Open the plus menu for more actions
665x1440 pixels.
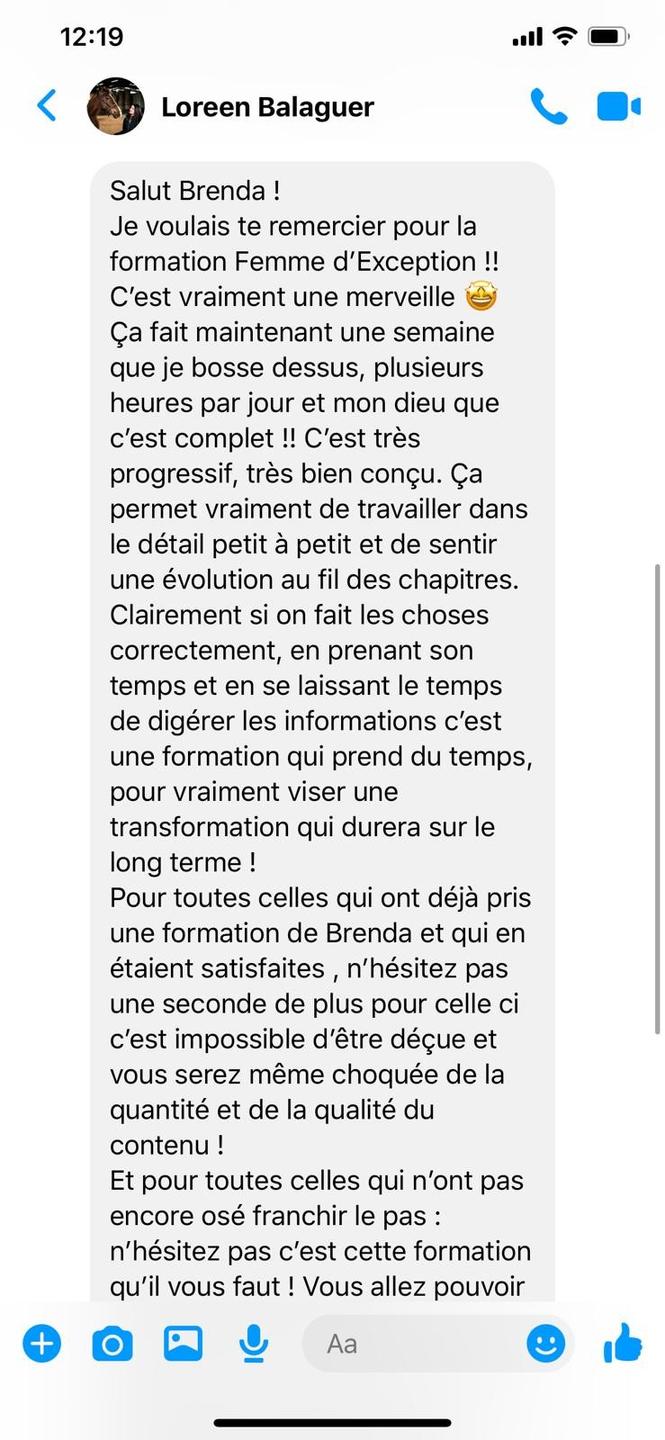tap(41, 1343)
